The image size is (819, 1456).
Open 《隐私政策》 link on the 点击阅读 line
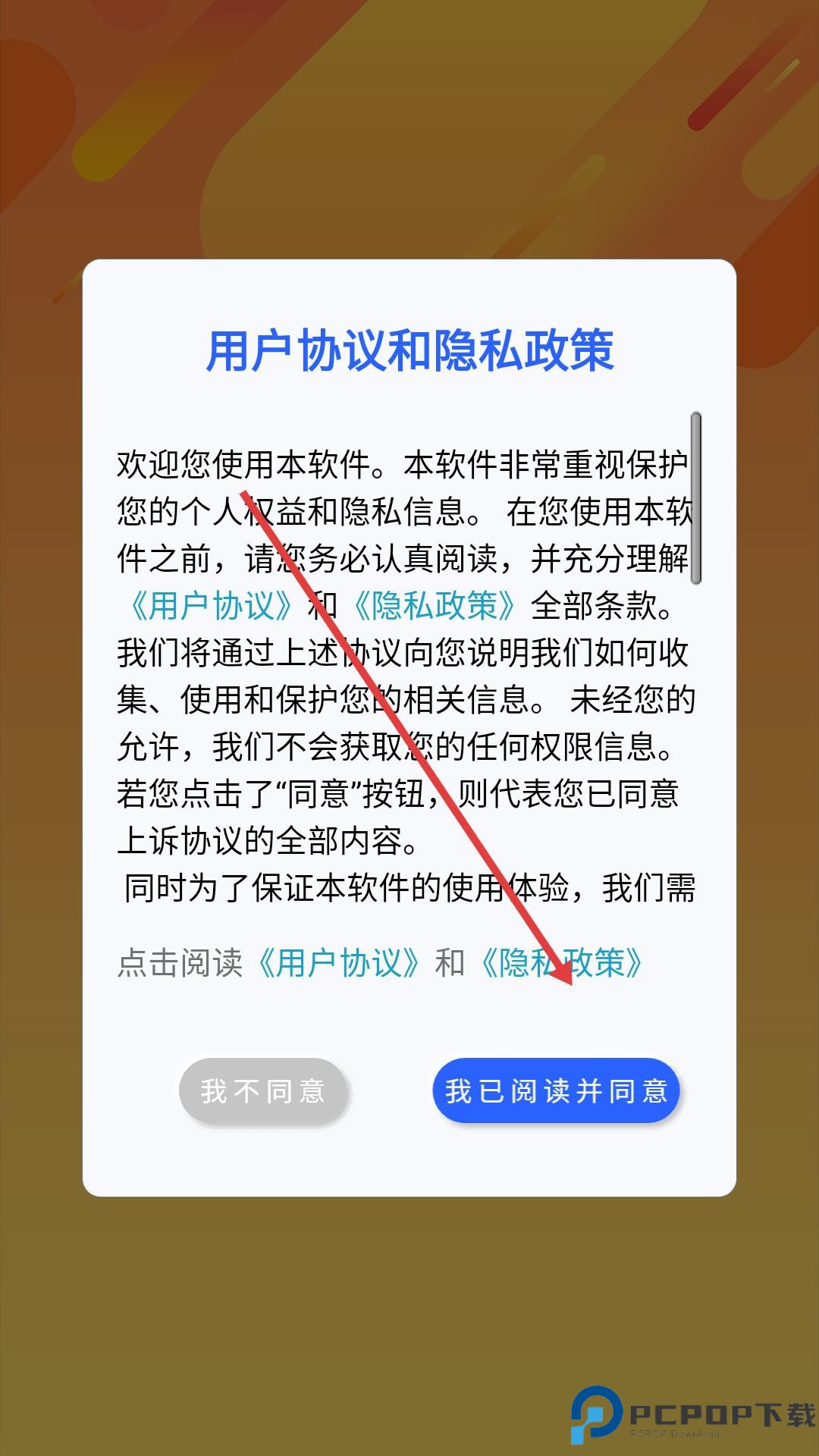tap(562, 963)
